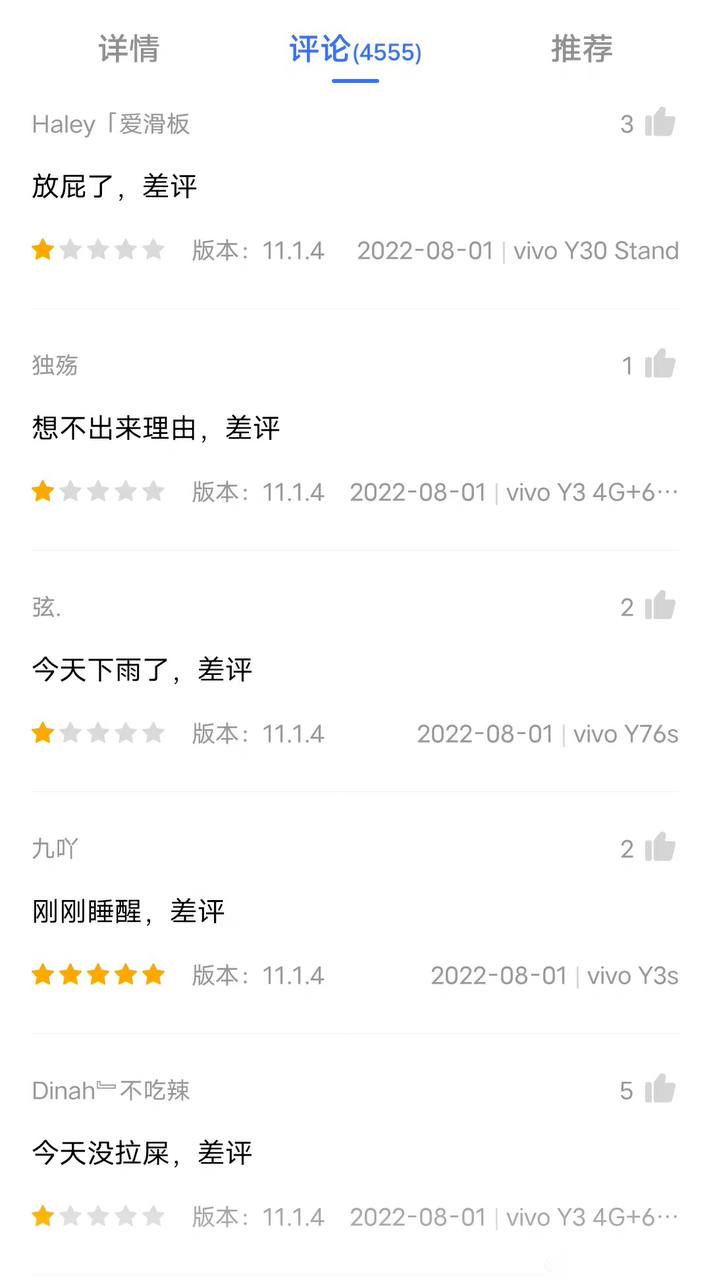Switch to the 详情 tab

[x=129, y=49]
